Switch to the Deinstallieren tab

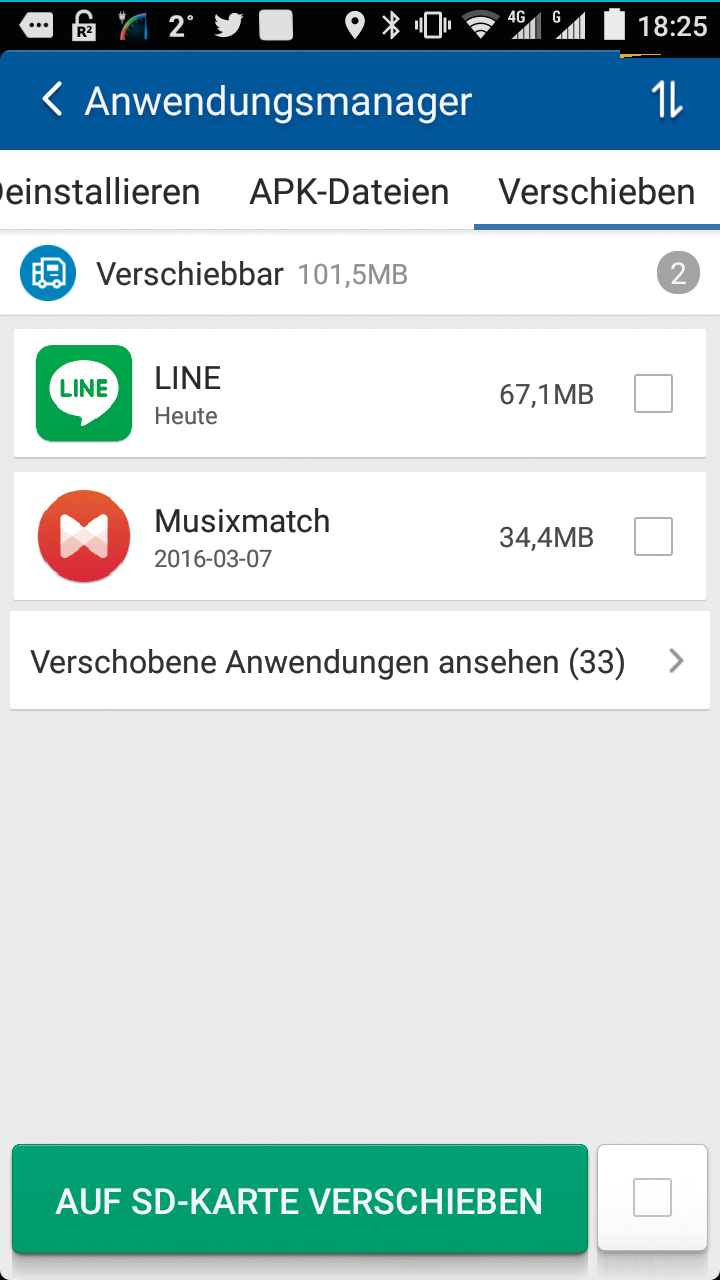[100, 191]
